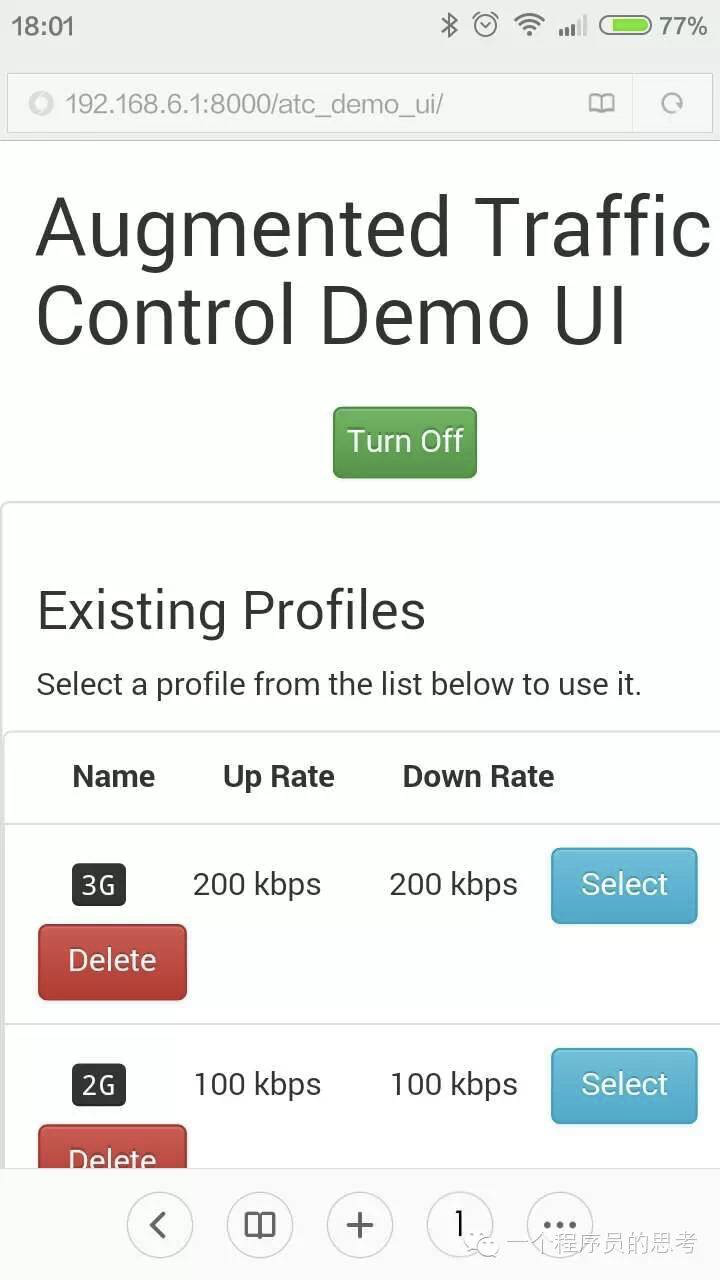Open the tab switcher showing 1

point(459,1224)
